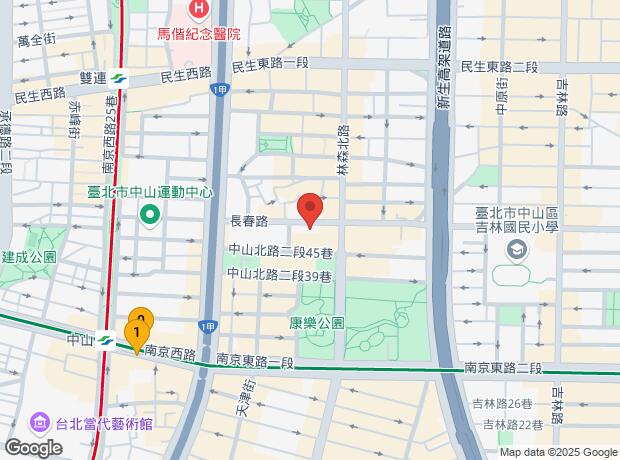620x460 pixels.
Task: Open 台北當代藝術館 museum marker
Action: (42, 423)
